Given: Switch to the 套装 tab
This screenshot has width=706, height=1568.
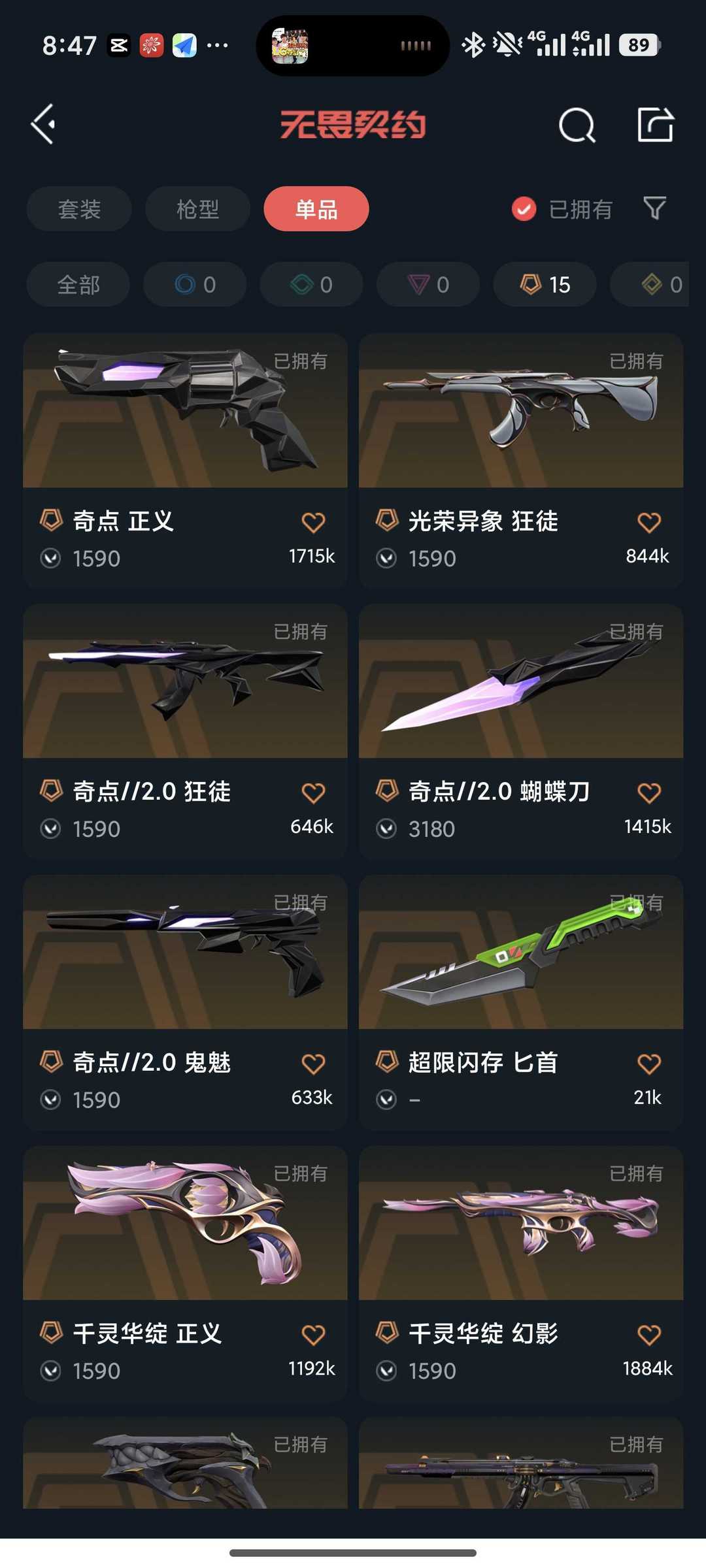Looking at the screenshot, I should click(78, 208).
